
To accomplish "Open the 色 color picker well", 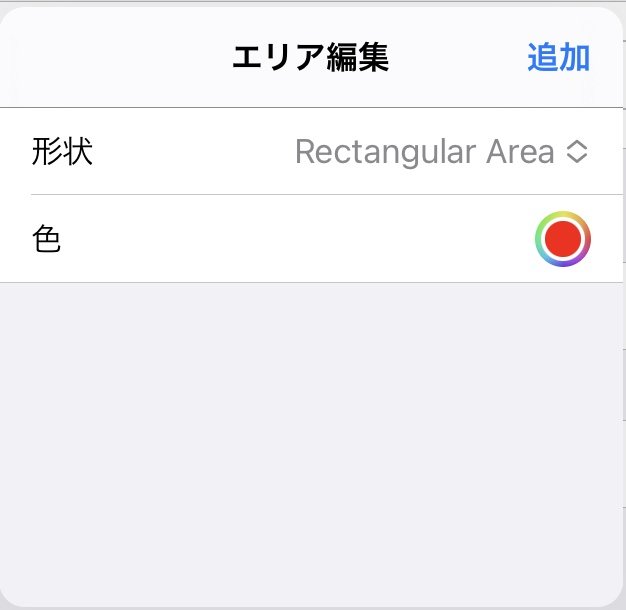I will 563,240.
